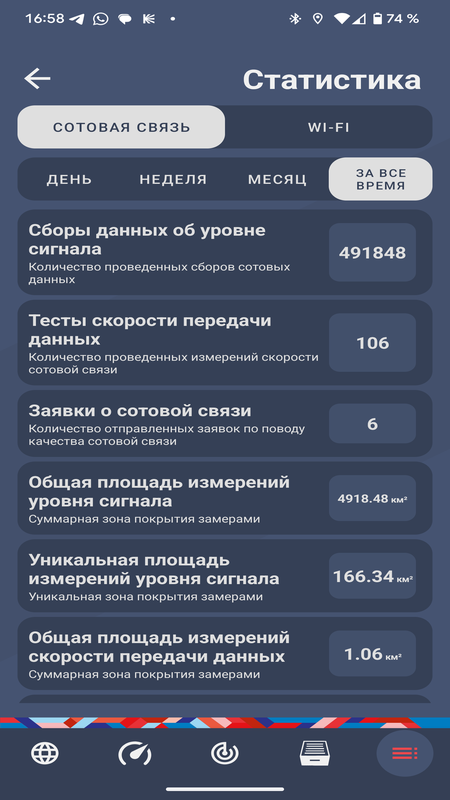Open the inbox tray tab
This screenshot has width=450, height=800.
315,753
